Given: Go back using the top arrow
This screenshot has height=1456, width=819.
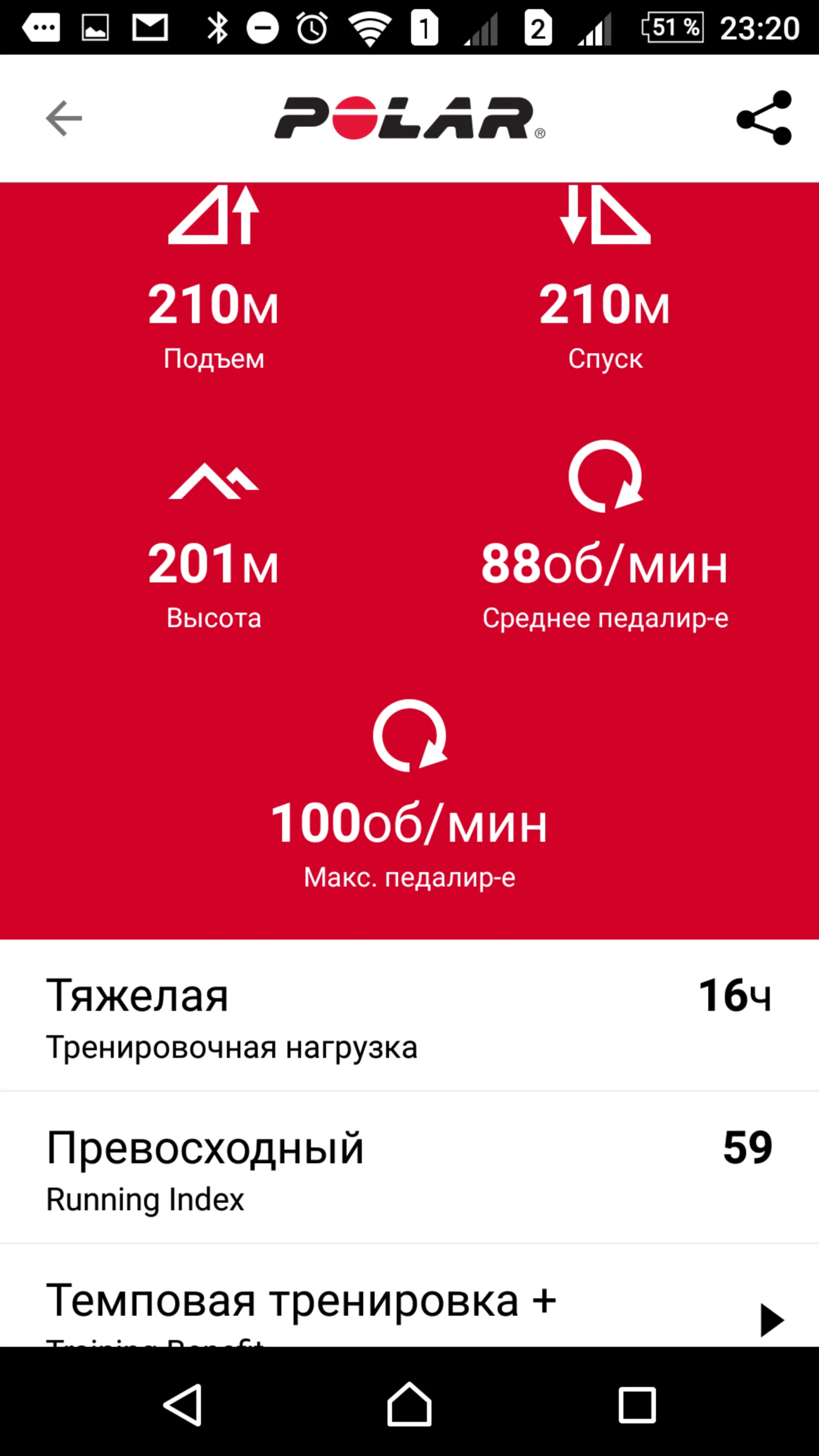Looking at the screenshot, I should [x=64, y=118].
